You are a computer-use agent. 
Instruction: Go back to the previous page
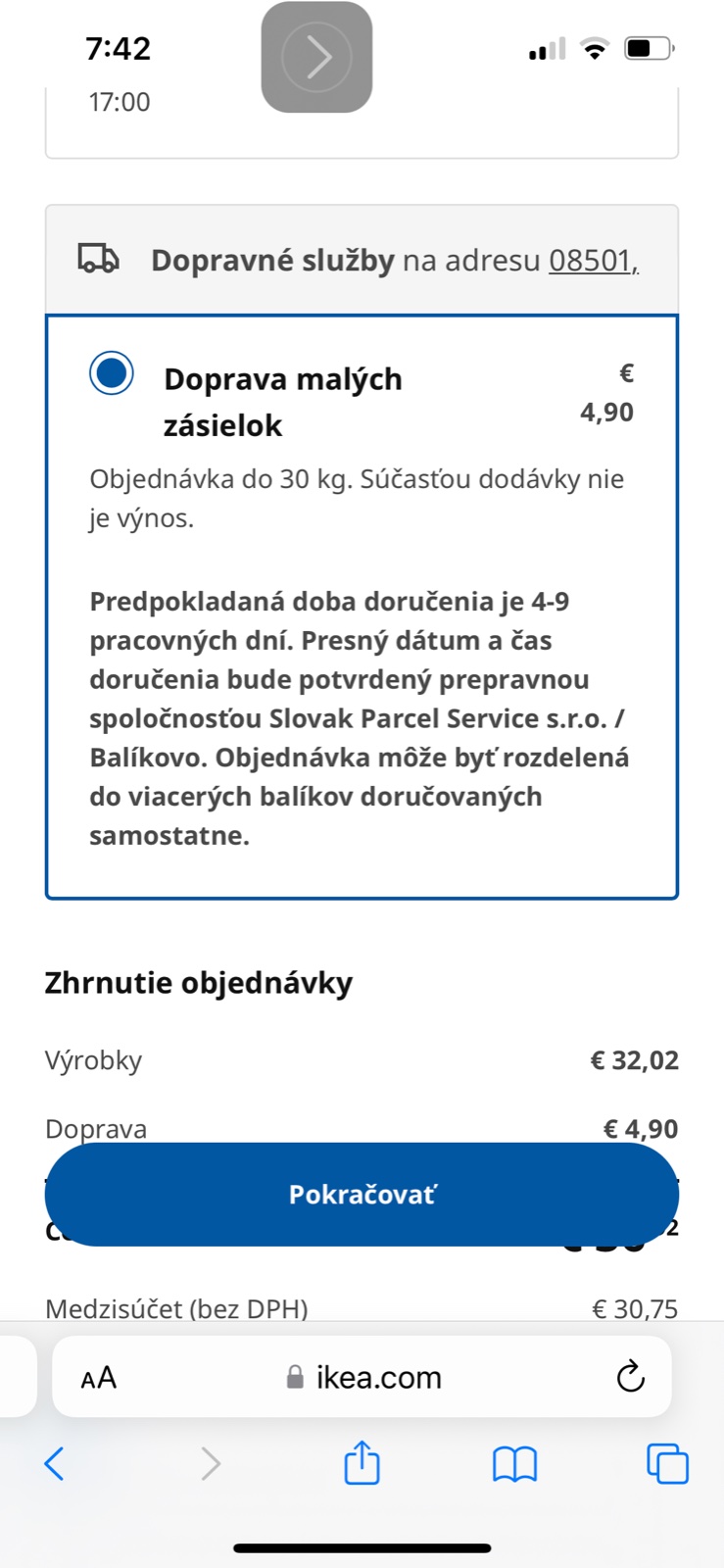[55, 1464]
